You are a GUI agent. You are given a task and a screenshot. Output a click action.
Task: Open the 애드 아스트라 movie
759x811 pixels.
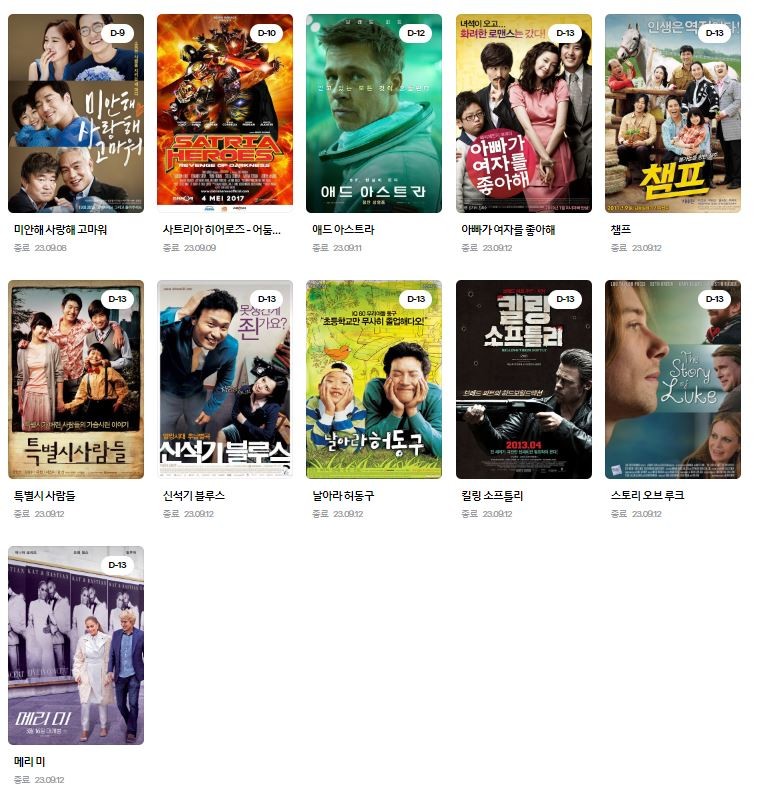click(374, 113)
